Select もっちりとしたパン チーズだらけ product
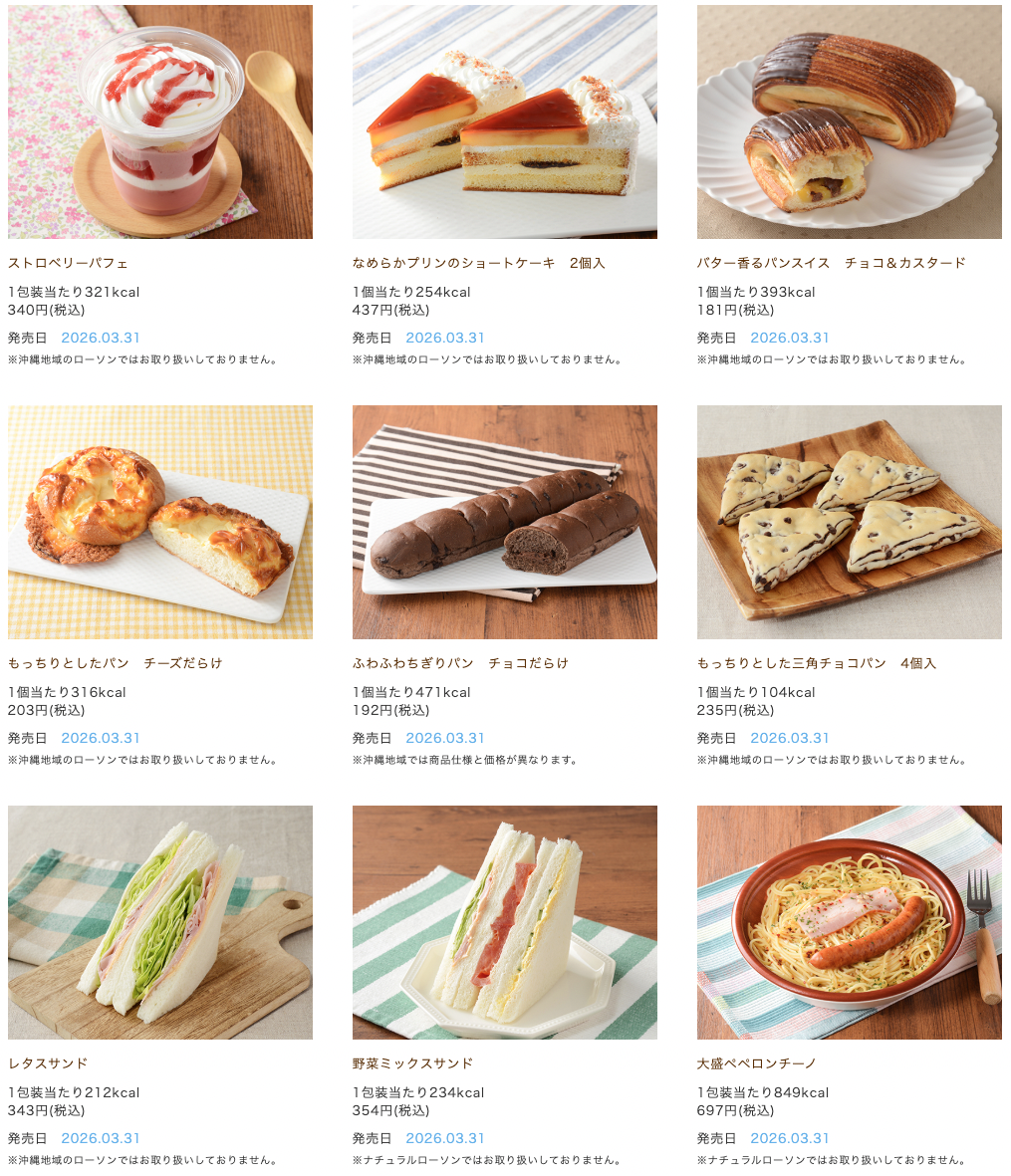 159,522
